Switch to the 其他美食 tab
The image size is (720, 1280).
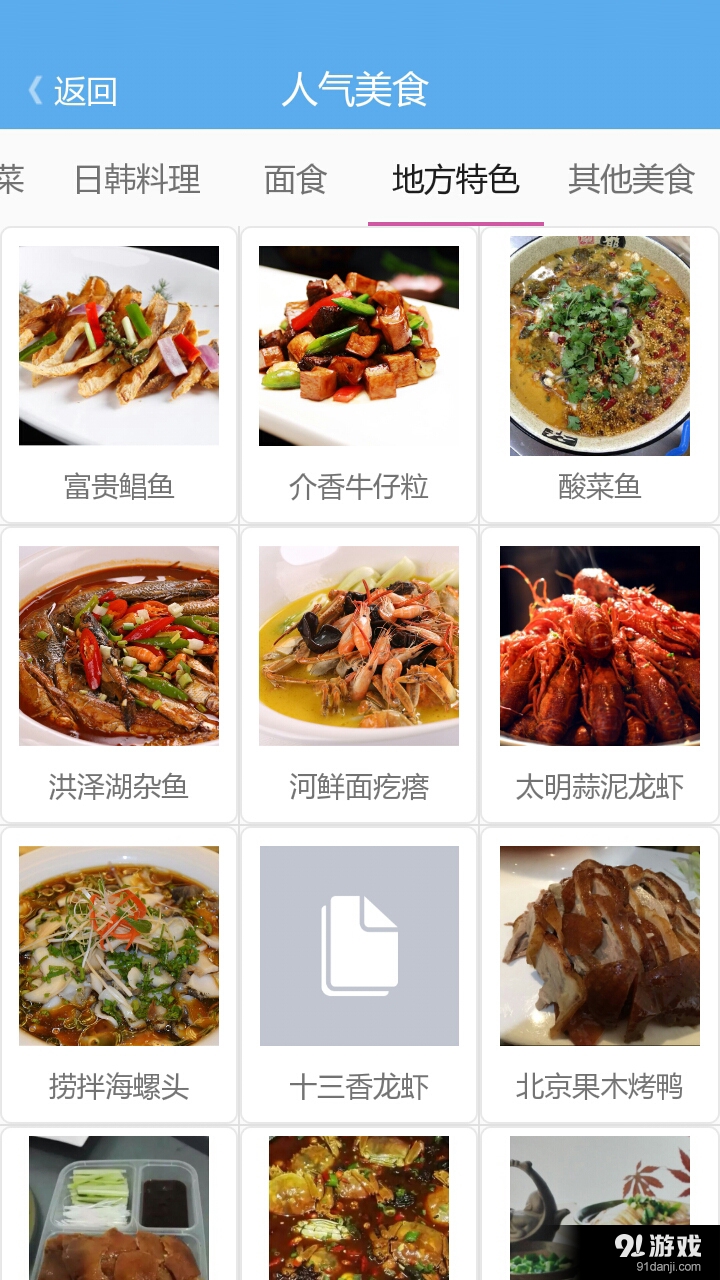point(630,180)
